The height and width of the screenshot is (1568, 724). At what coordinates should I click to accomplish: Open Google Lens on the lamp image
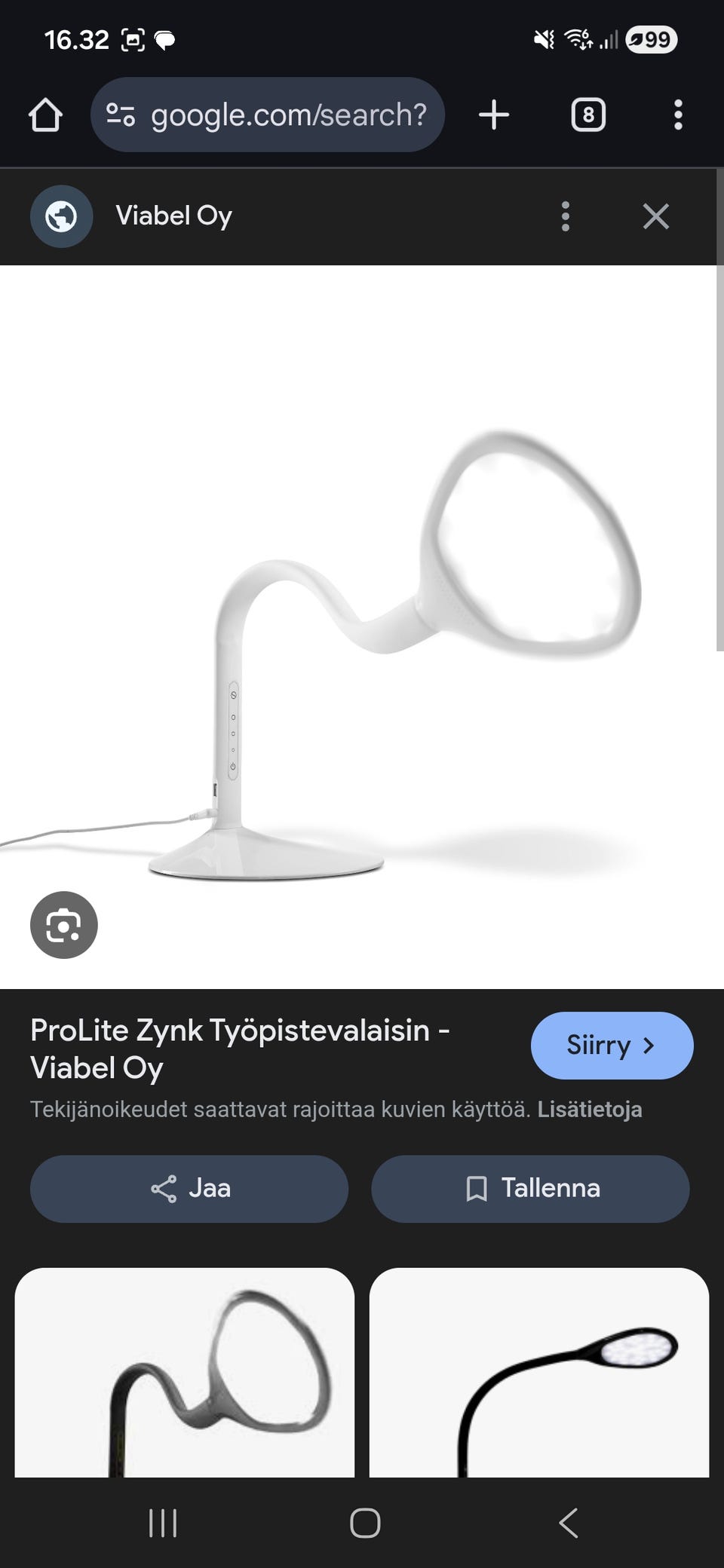point(63,926)
